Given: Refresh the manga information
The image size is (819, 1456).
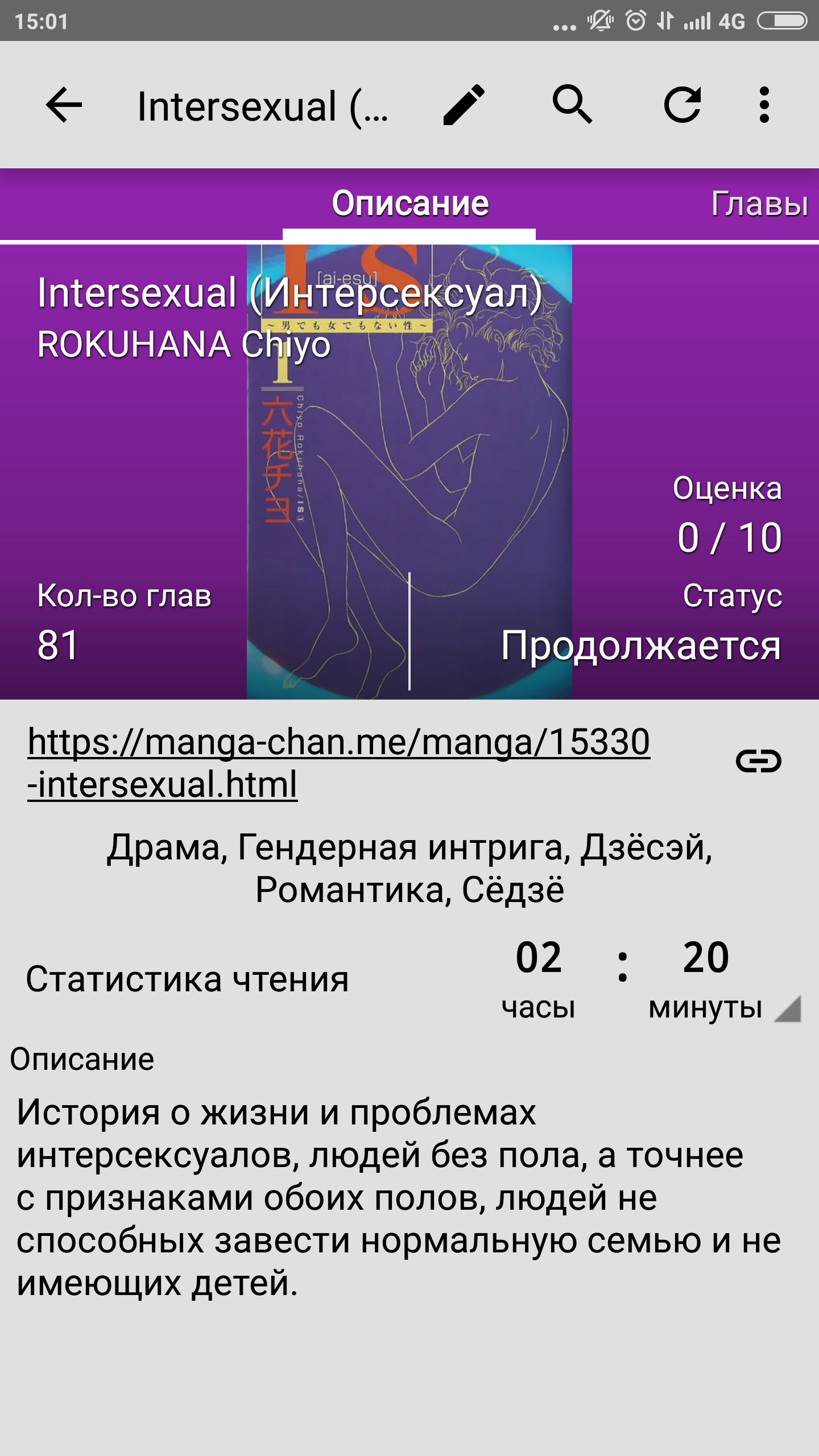Looking at the screenshot, I should [x=682, y=105].
